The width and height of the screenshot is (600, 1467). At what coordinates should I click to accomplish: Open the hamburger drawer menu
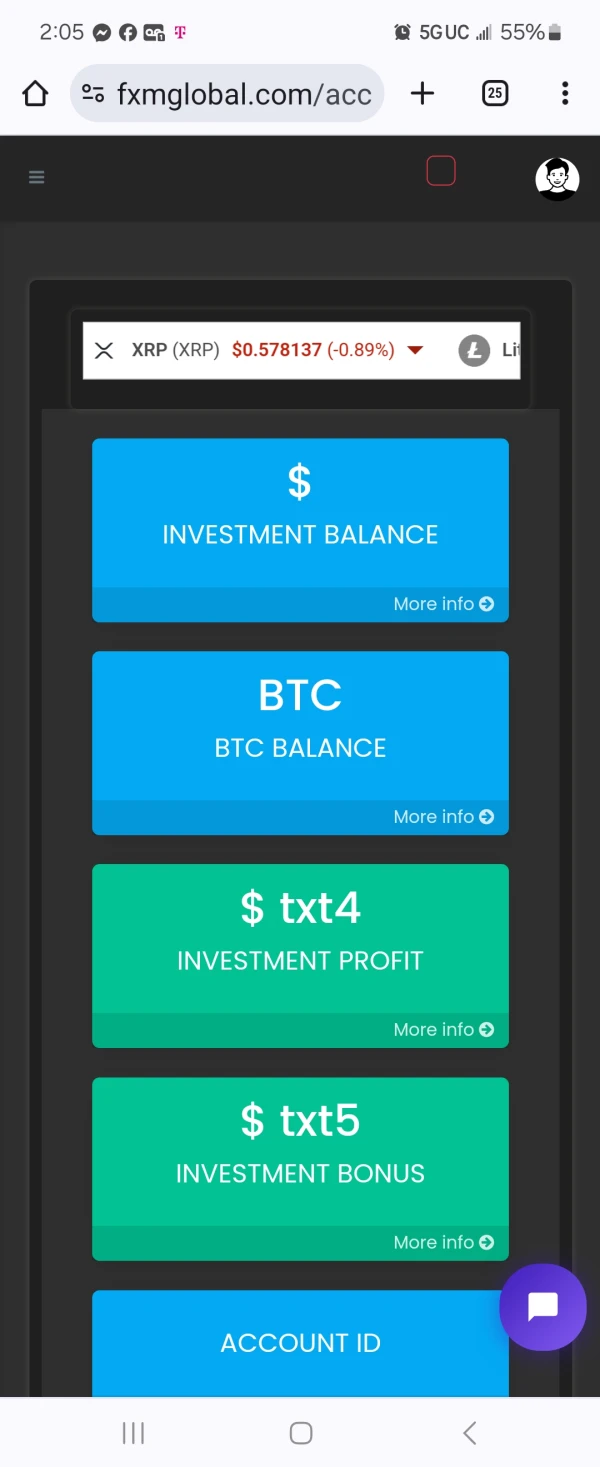coord(37,178)
